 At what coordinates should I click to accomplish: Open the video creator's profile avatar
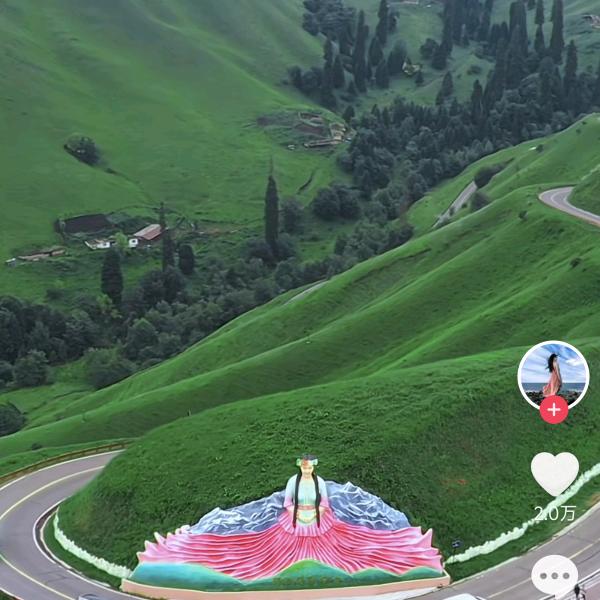click(x=553, y=374)
